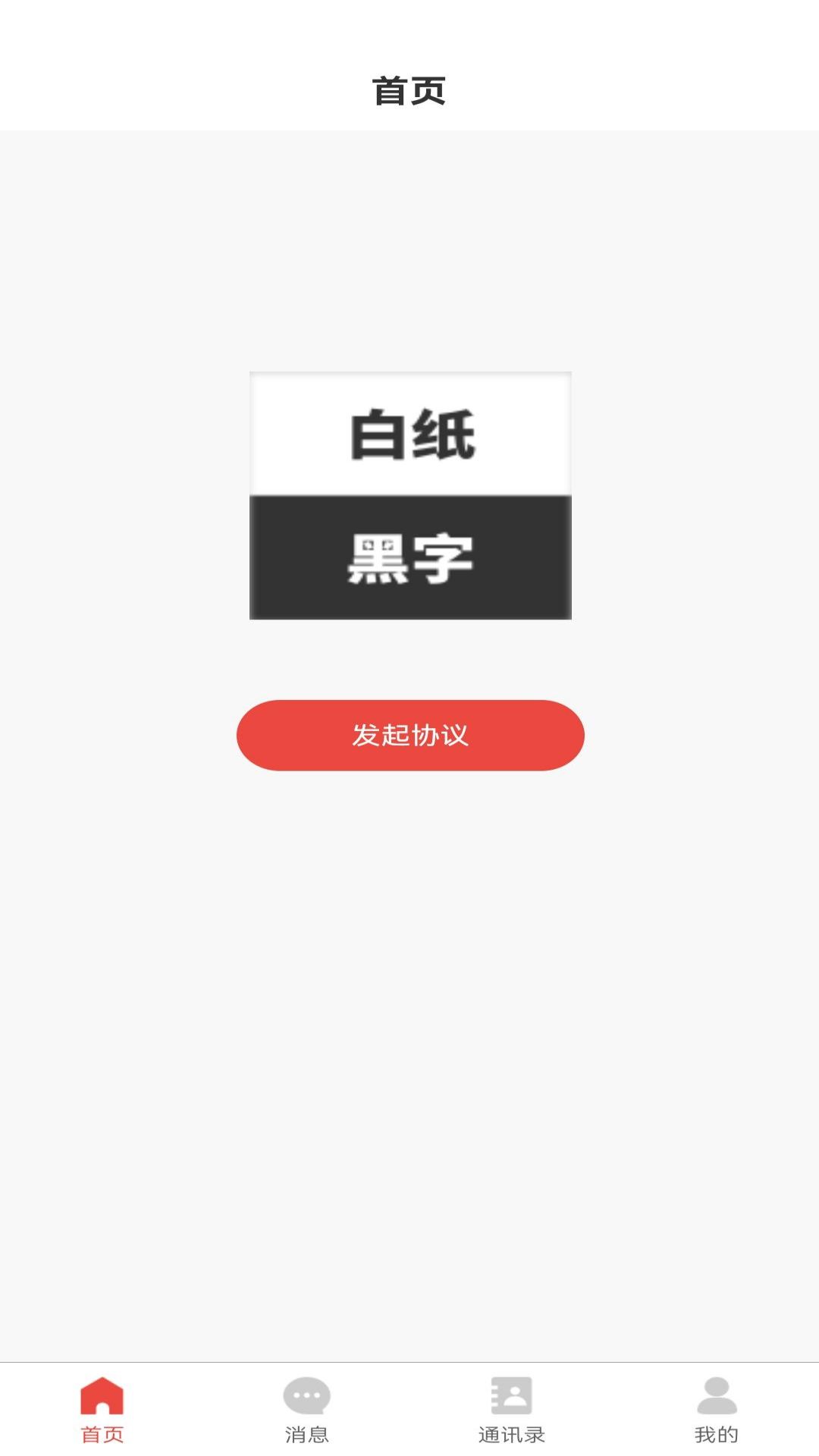The height and width of the screenshot is (1456, 819).
Task: Go to the 我的 tab
Action: (x=716, y=1410)
